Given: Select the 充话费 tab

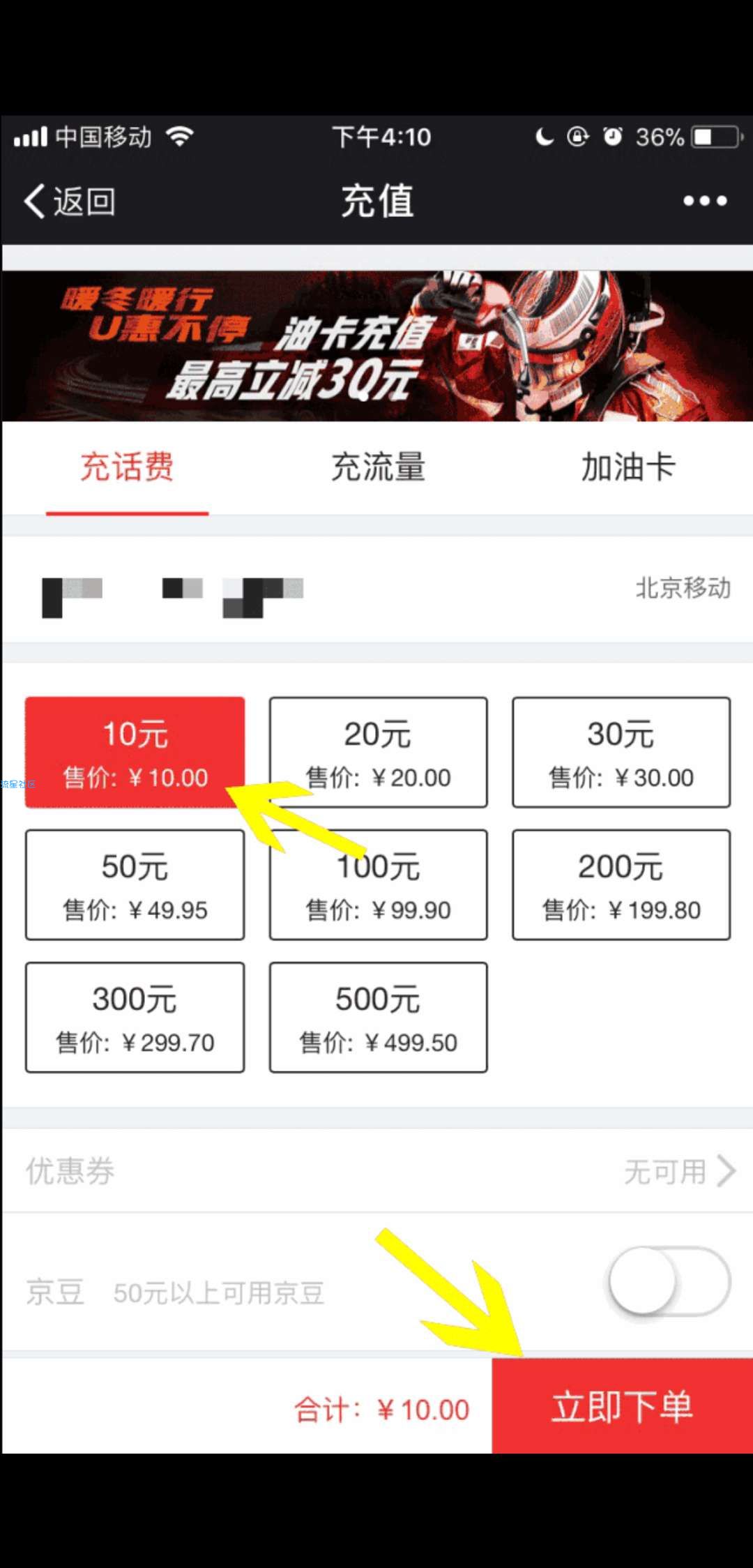Looking at the screenshot, I should pyautogui.click(x=127, y=467).
